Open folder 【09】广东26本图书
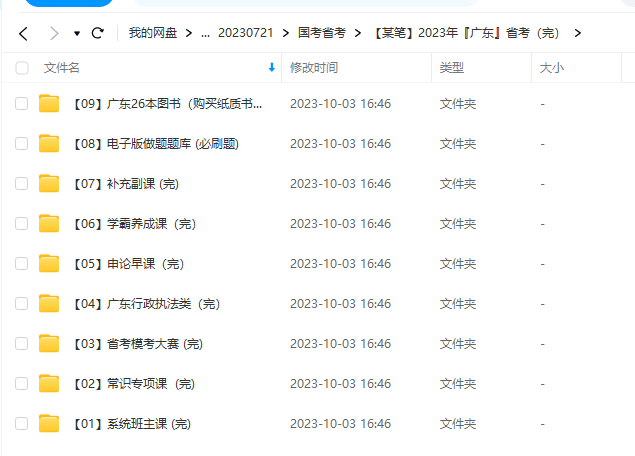The width and height of the screenshot is (635, 456). coord(168,103)
